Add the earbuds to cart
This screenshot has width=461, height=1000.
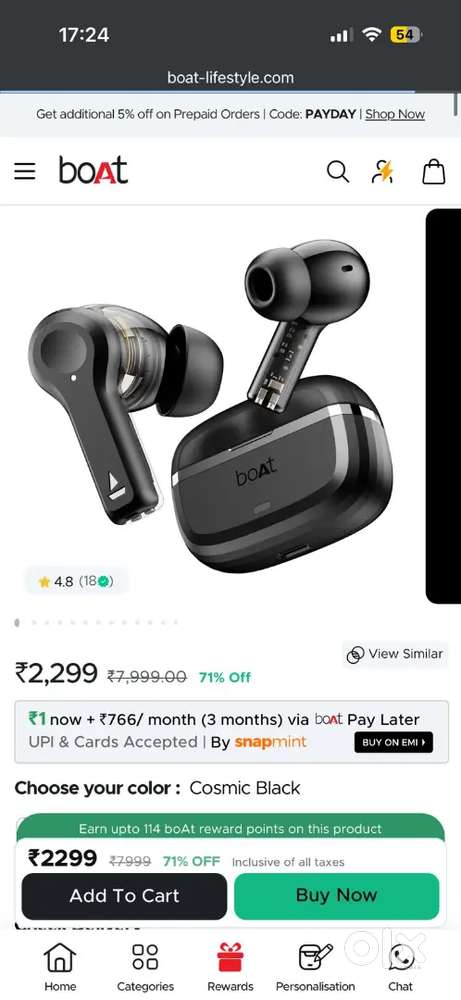pyautogui.click(x=124, y=896)
